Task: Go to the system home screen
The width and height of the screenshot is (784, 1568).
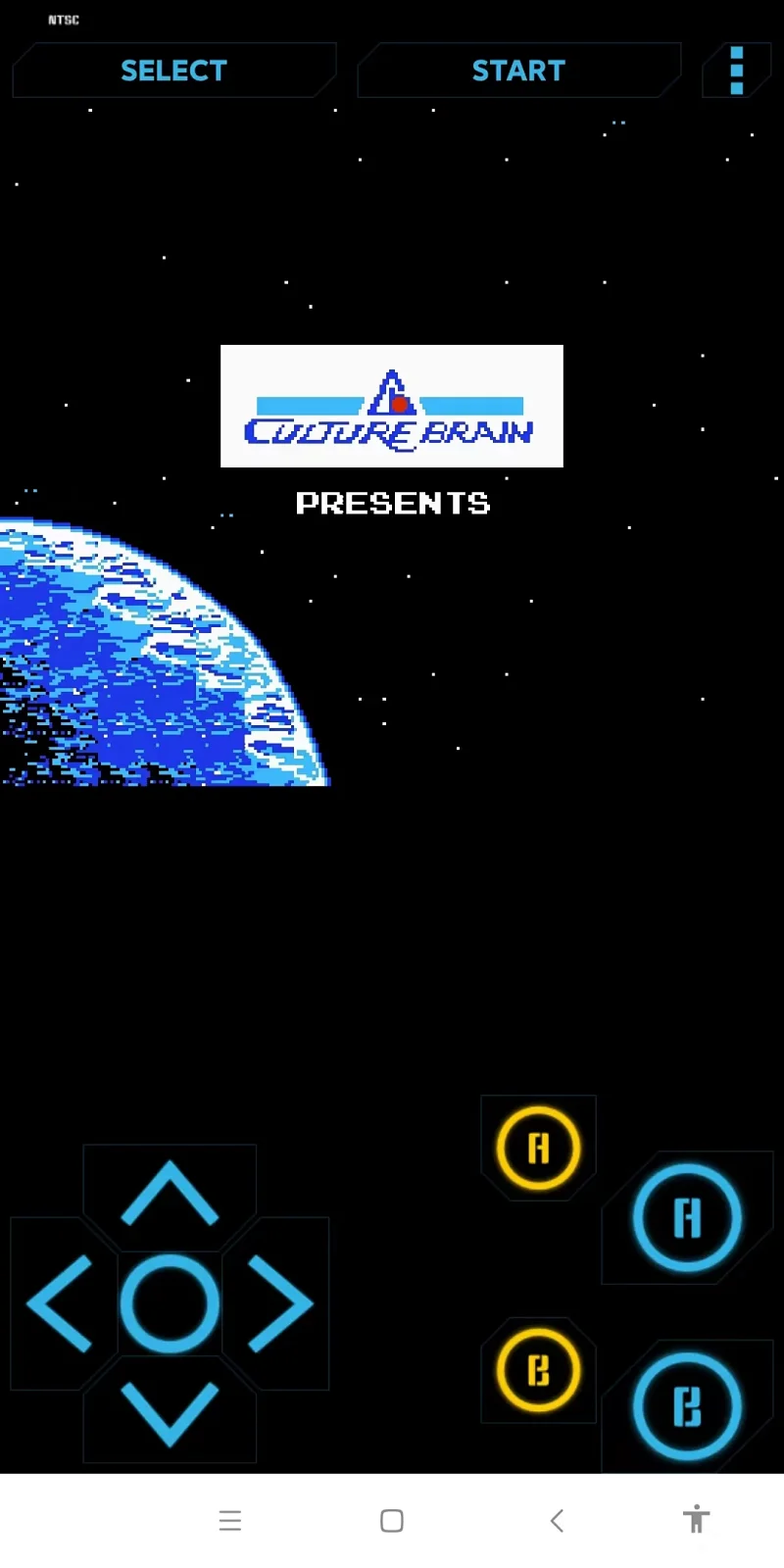Action: (392, 1520)
